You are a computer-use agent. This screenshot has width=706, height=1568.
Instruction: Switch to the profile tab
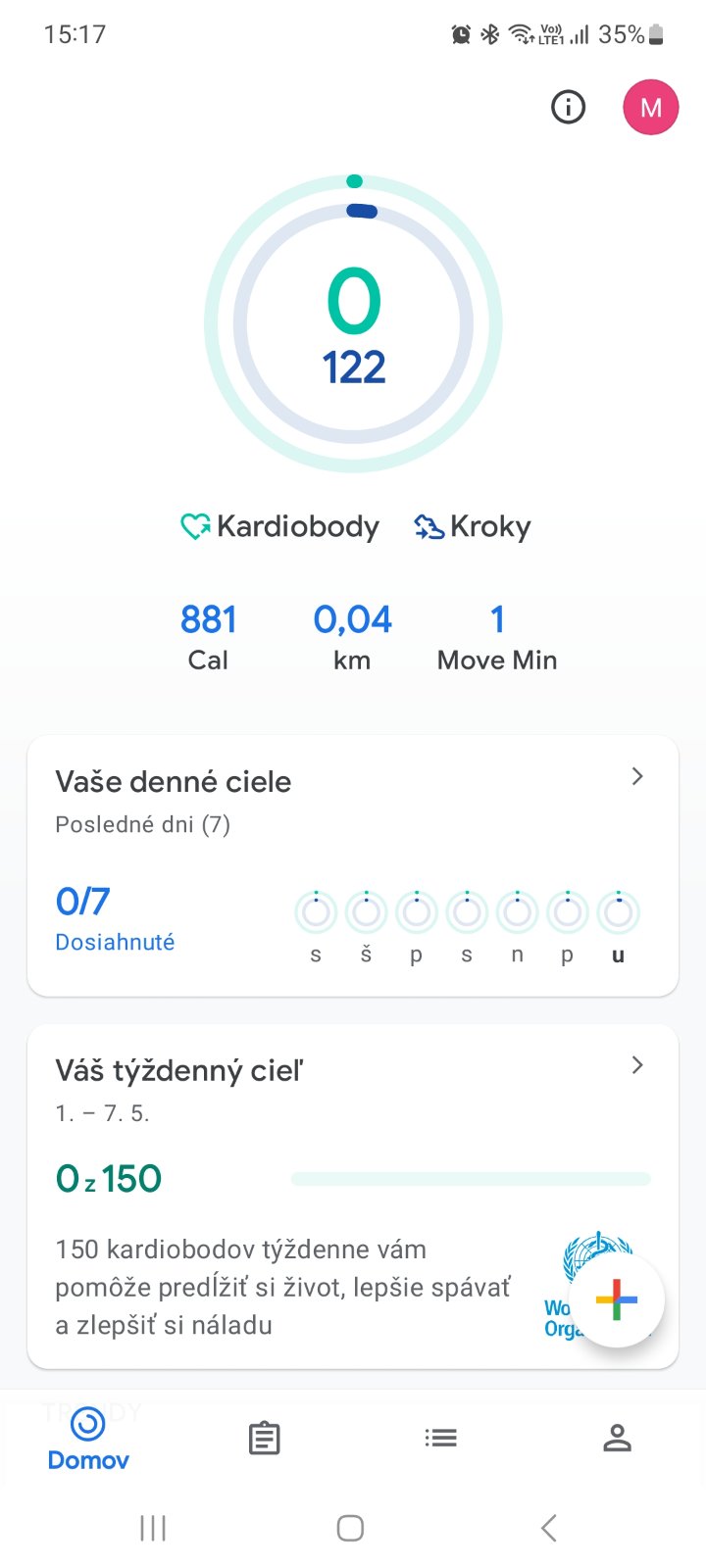617,1438
